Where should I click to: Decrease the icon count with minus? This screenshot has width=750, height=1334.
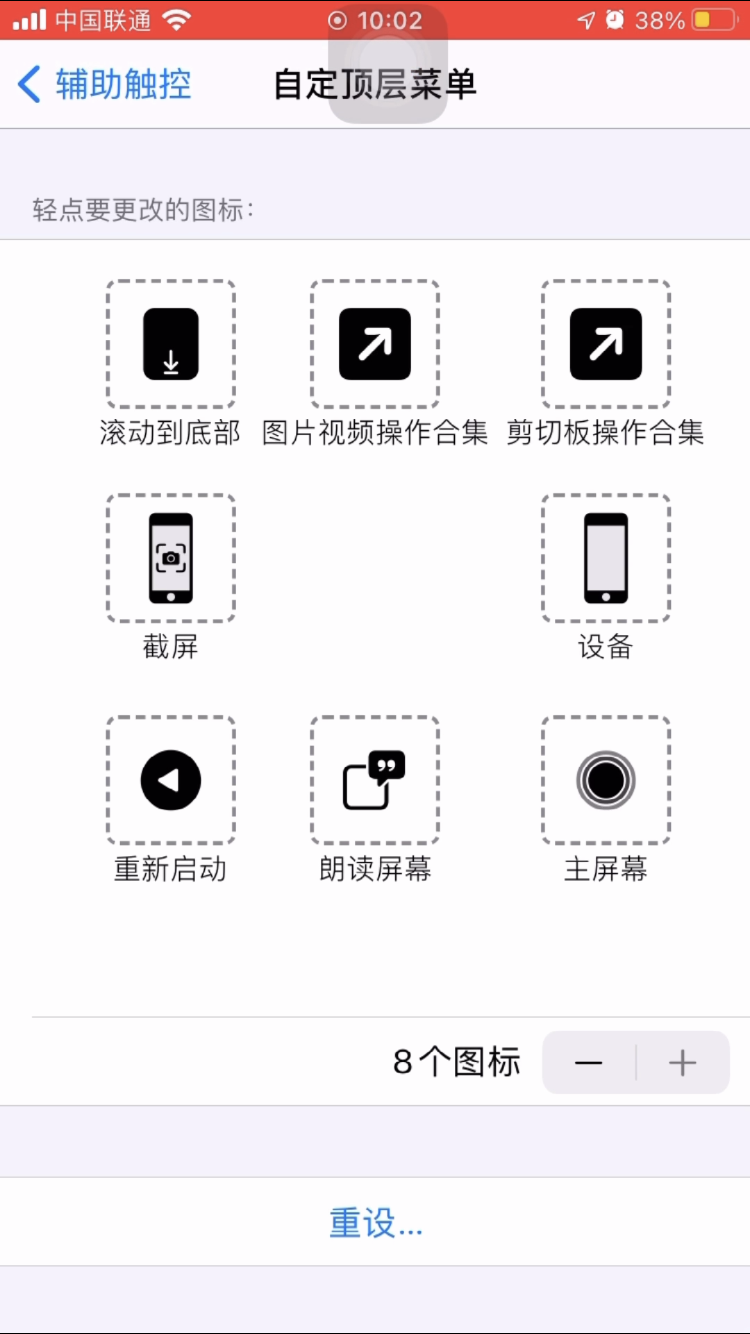pyautogui.click(x=589, y=1062)
